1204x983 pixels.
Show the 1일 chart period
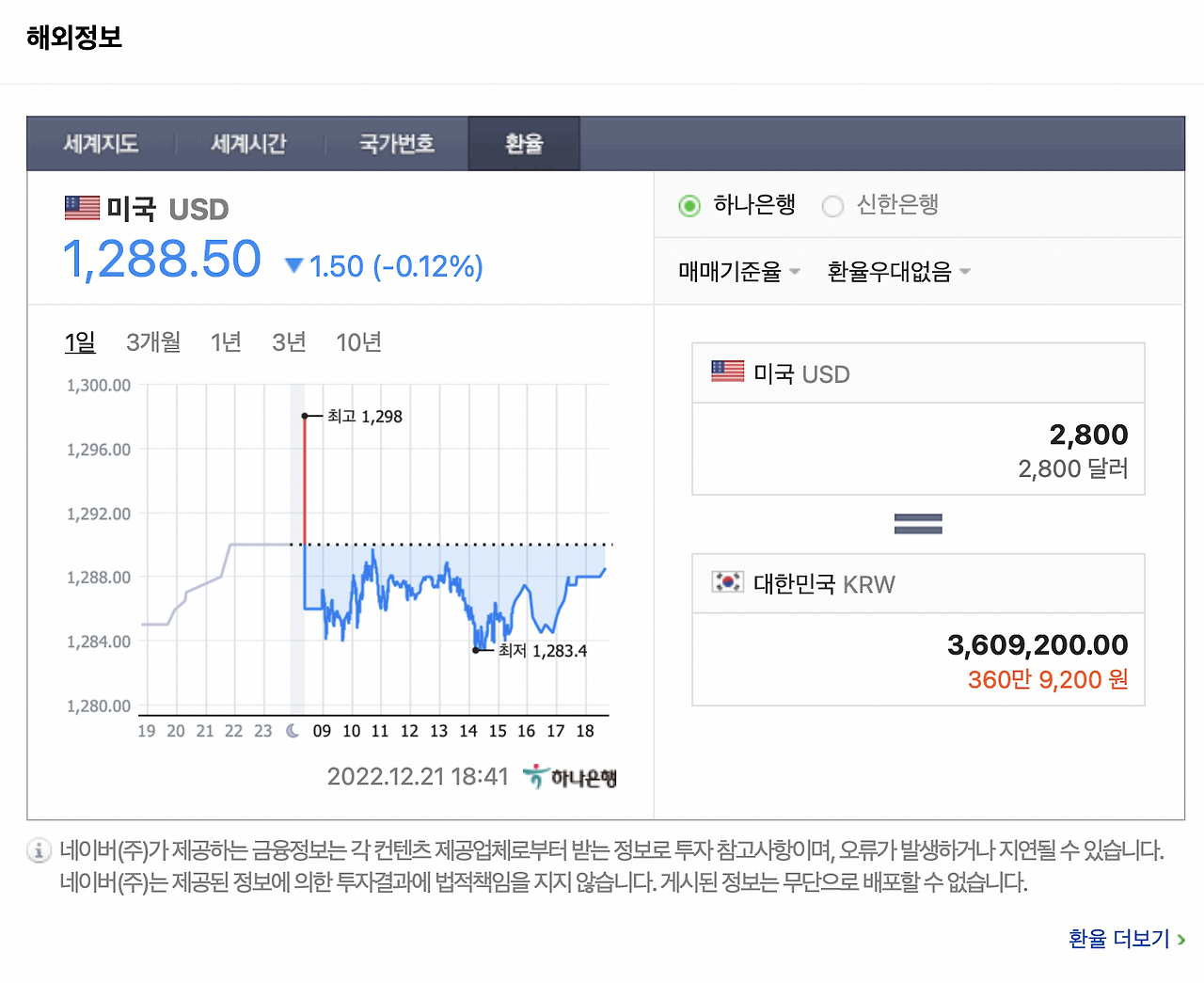[x=80, y=342]
